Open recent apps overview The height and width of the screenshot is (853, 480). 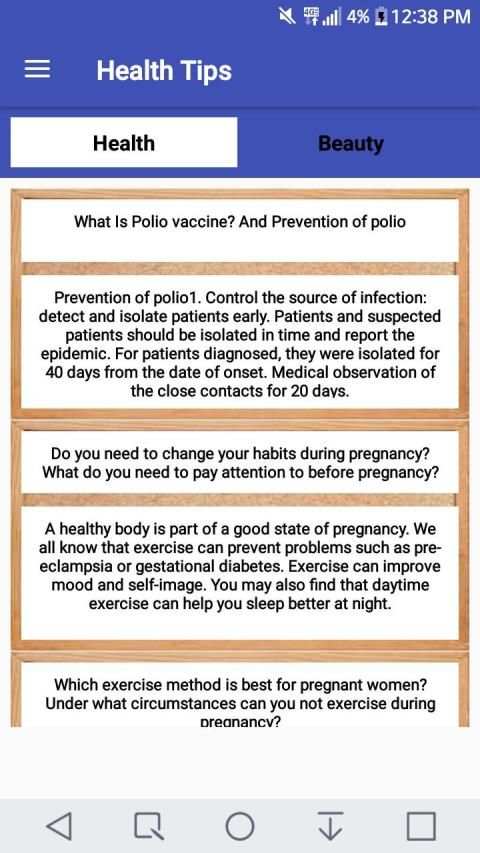point(421,826)
